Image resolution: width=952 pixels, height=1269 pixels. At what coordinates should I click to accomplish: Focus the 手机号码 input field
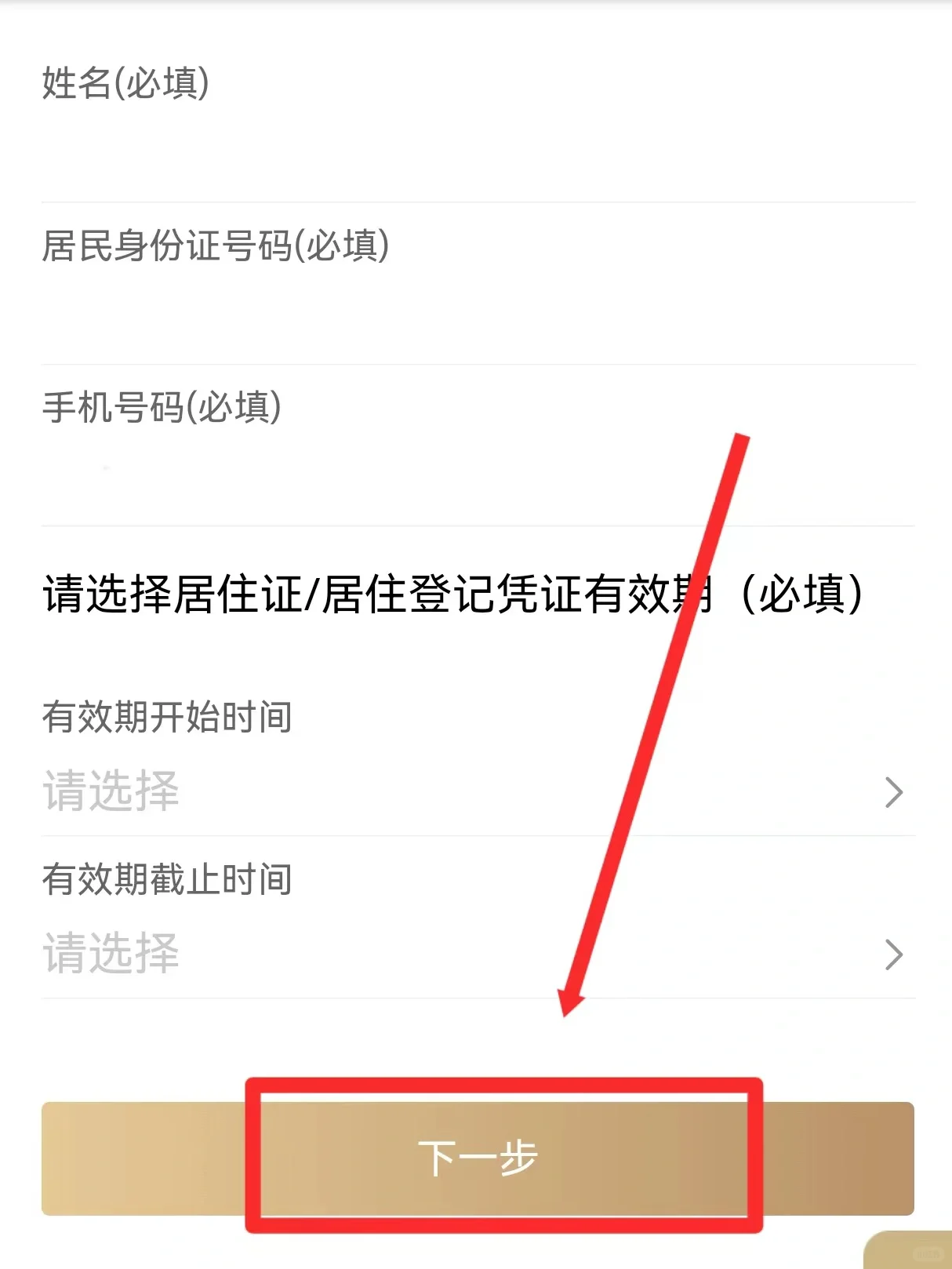click(x=477, y=475)
